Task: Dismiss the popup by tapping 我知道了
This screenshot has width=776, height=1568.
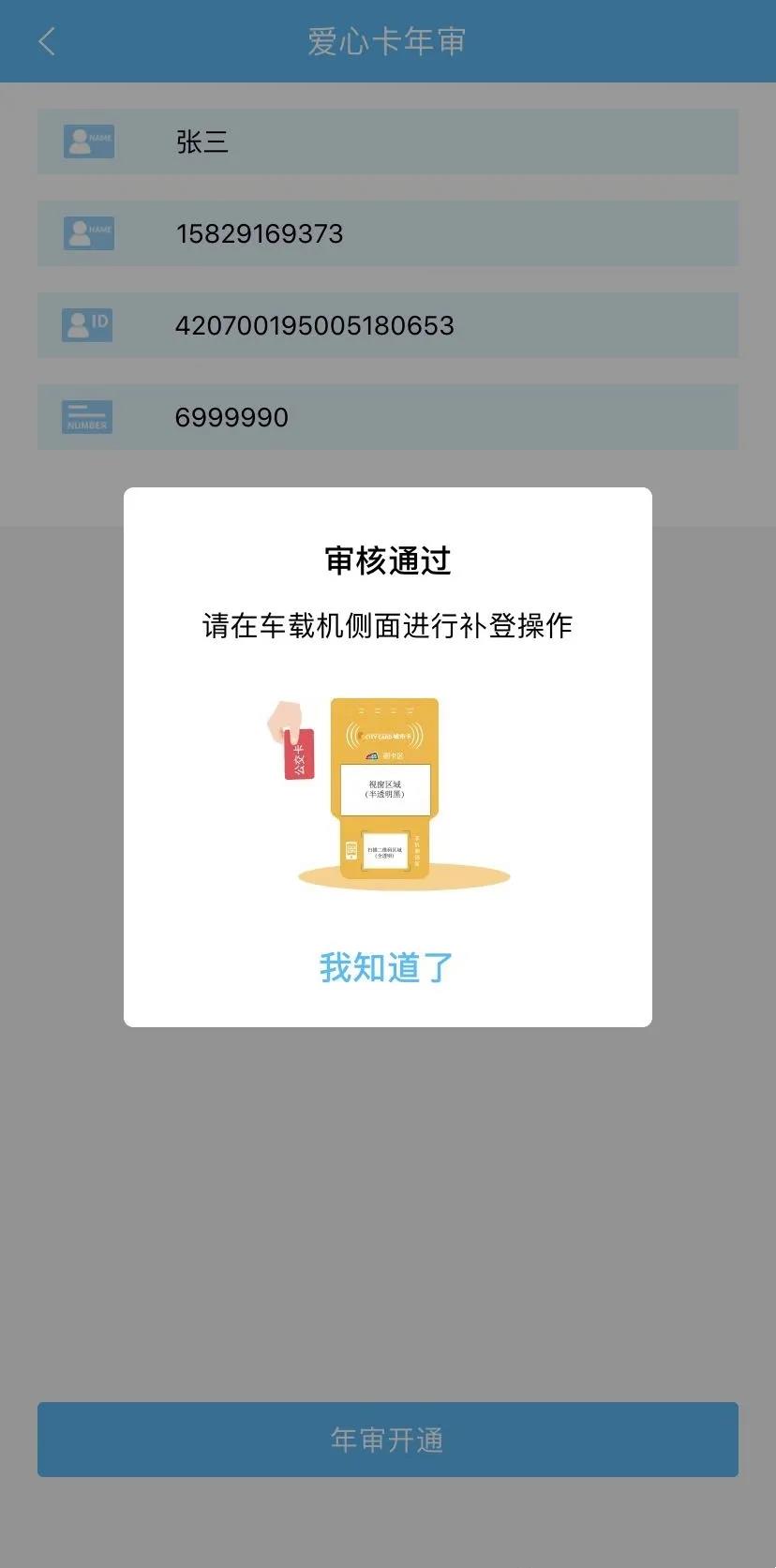Action: click(387, 967)
